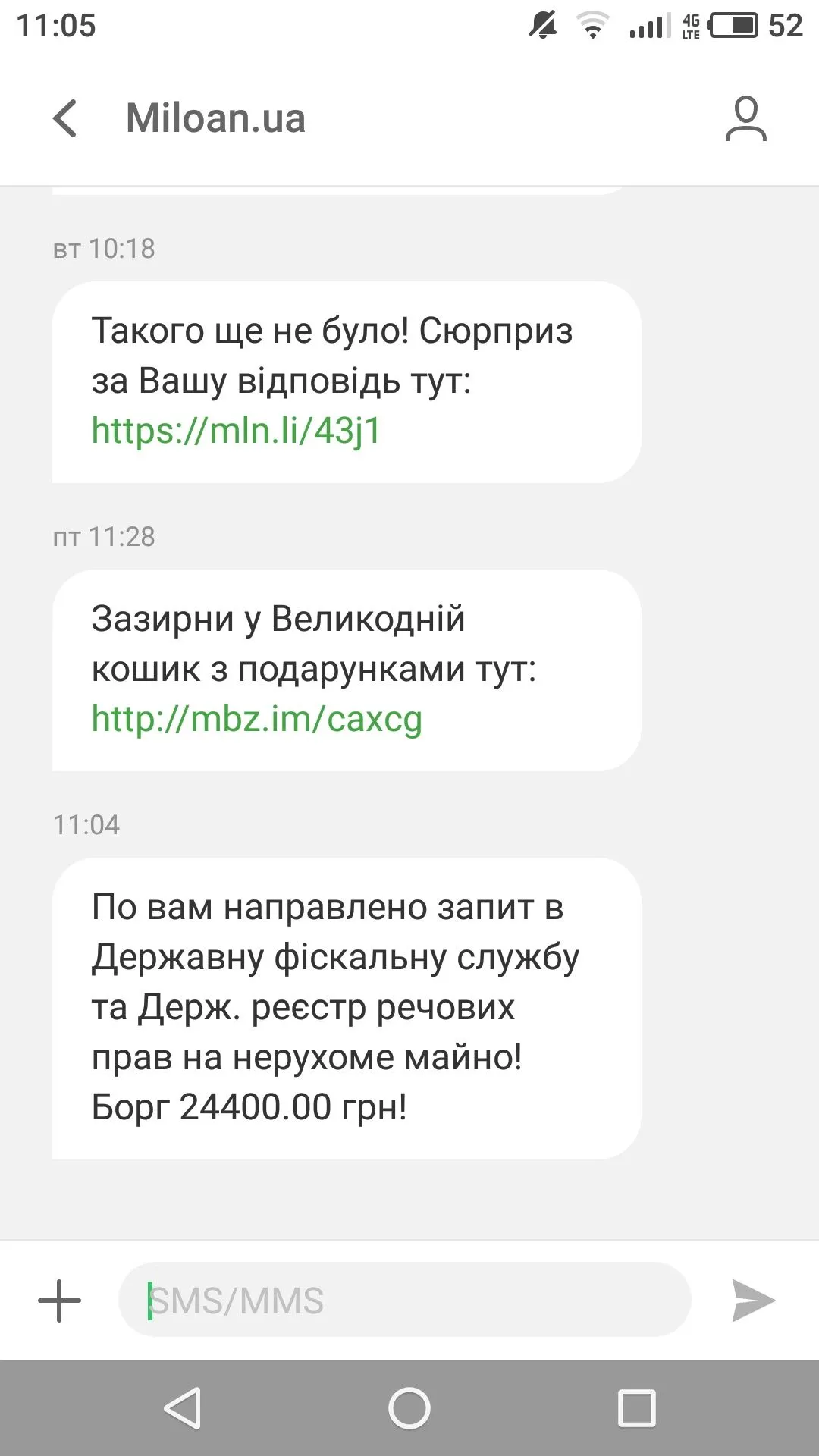This screenshot has width=819, height=1456.
Task: Open the http://mbz.im/caxcg link
Action: (x=256, y=719)
